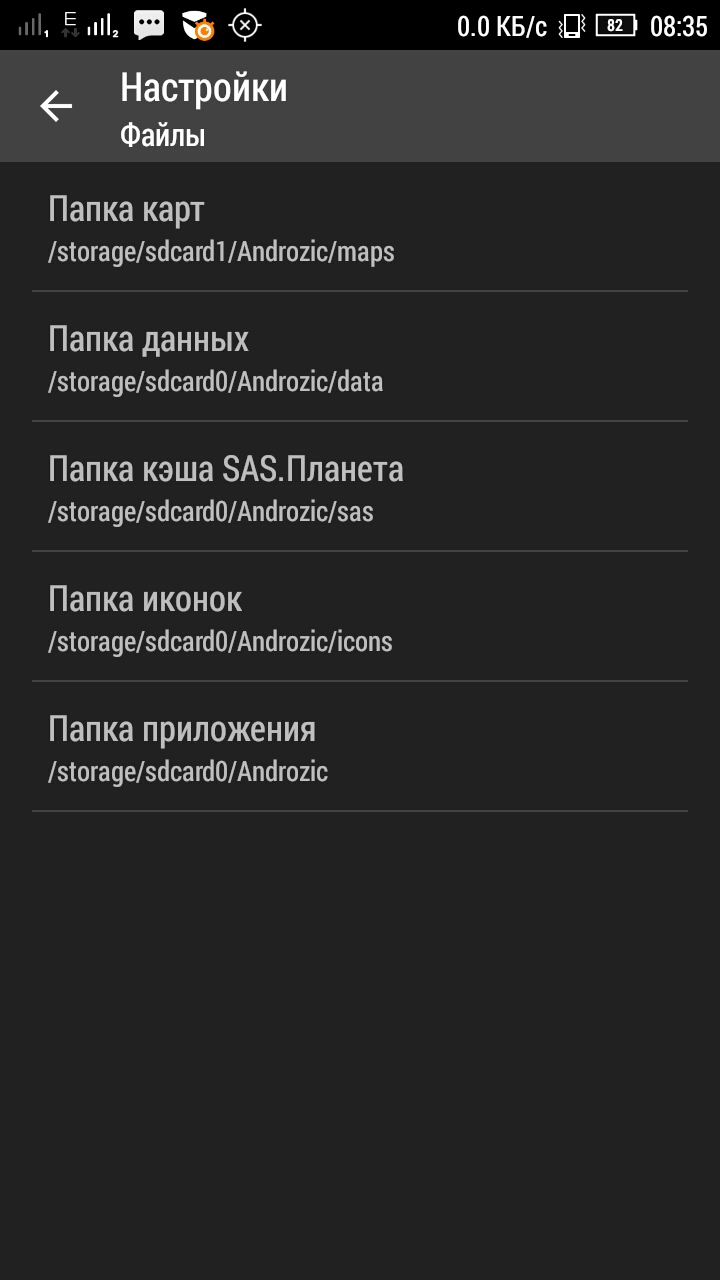
Task: Open Папка кэша SAS.Планета setting
Action: pos(360,488)
